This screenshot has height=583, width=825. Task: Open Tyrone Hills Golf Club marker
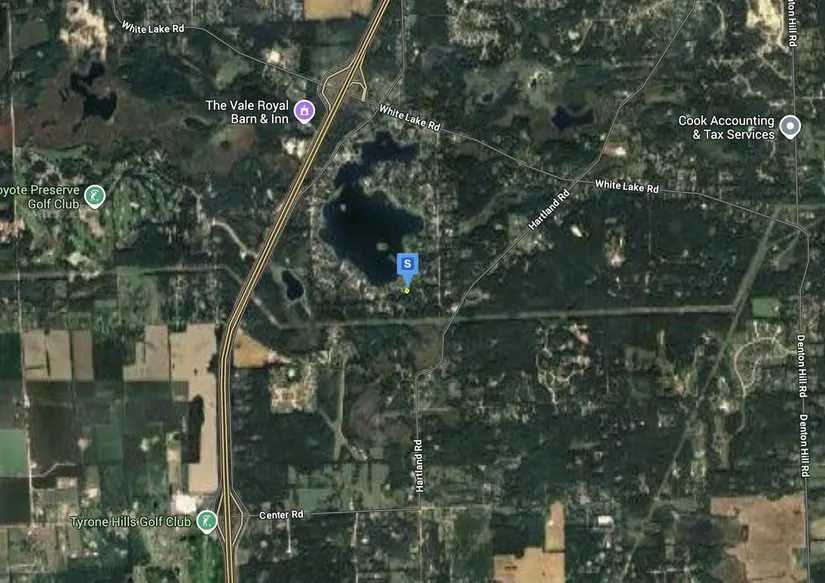click(206, 521)
